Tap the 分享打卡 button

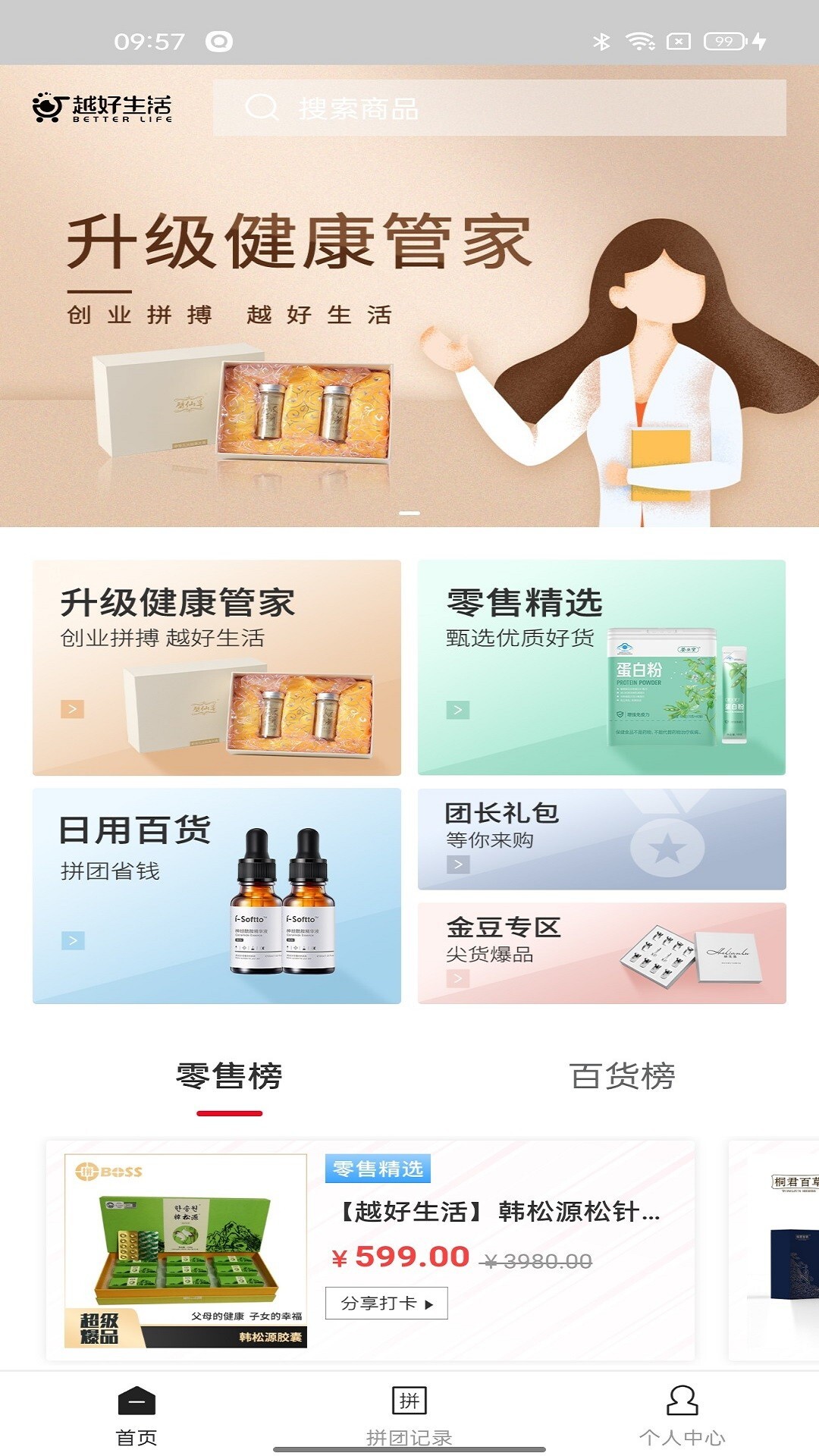[x=386, y=1303]
